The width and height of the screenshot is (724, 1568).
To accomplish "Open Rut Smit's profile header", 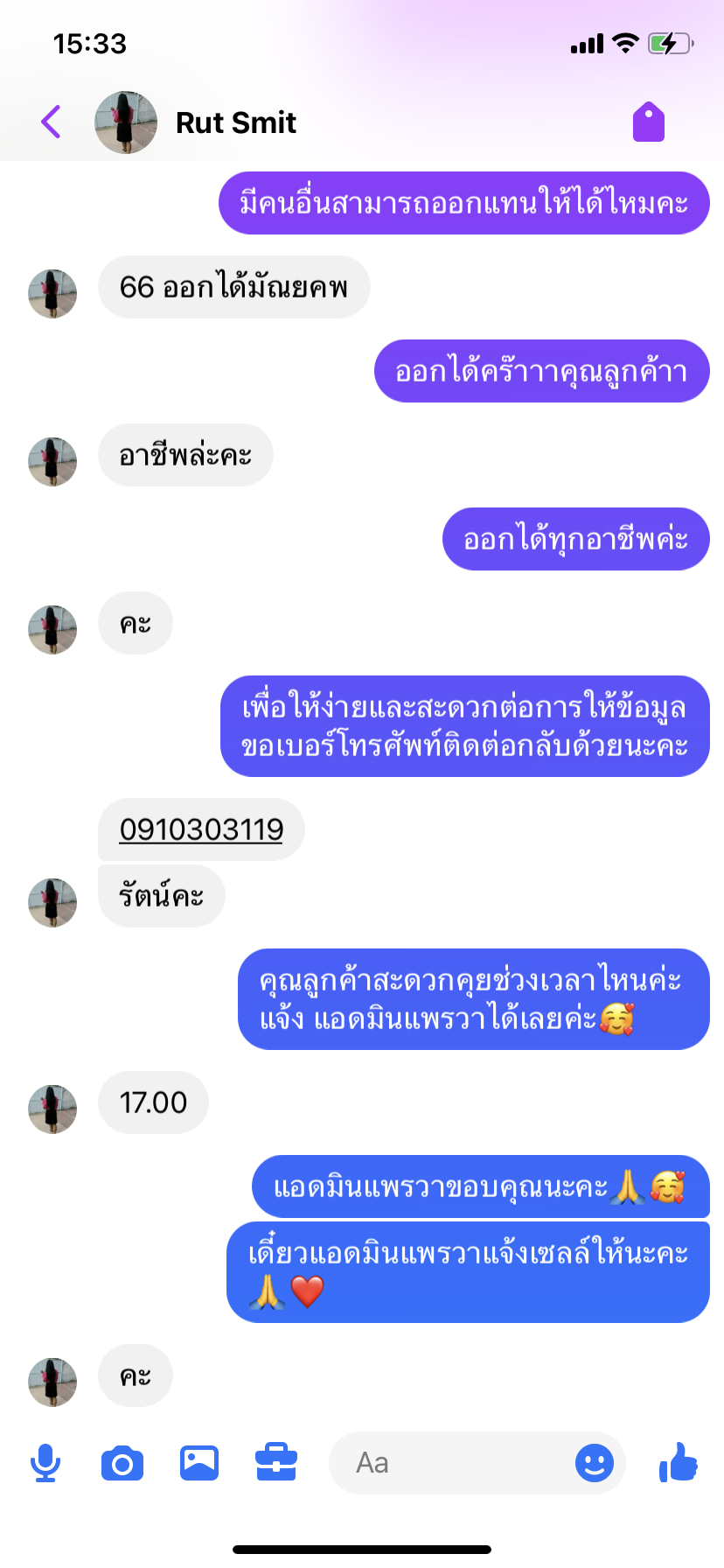I will (x=234, y=122).
